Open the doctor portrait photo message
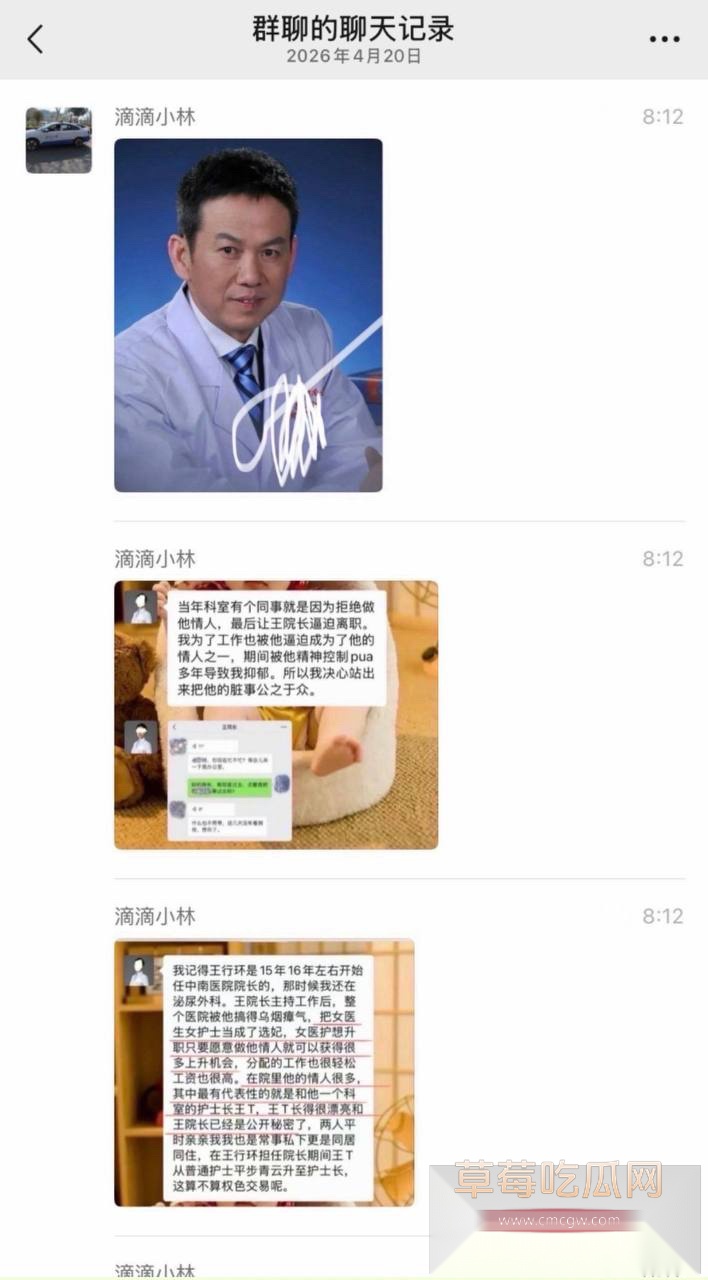 click(248, 315)
